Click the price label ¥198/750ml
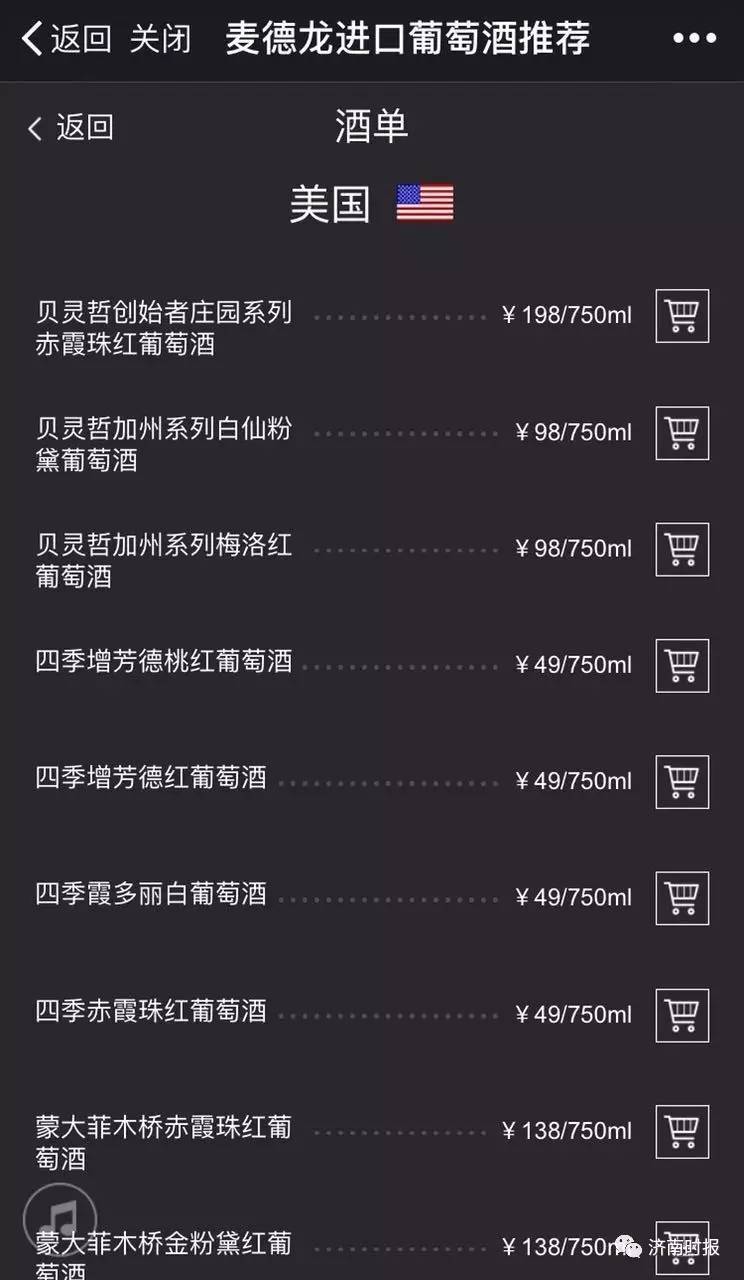Screen dimensions: 744x1280 point(568,315)
